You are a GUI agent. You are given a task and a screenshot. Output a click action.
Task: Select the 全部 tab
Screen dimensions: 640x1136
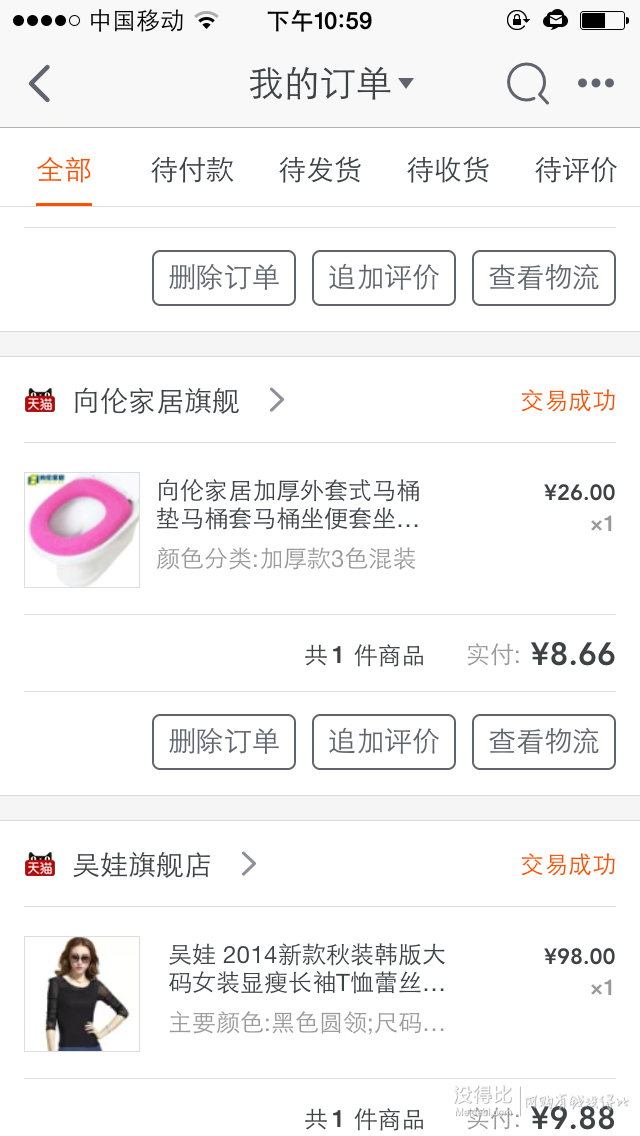(64, 171)
